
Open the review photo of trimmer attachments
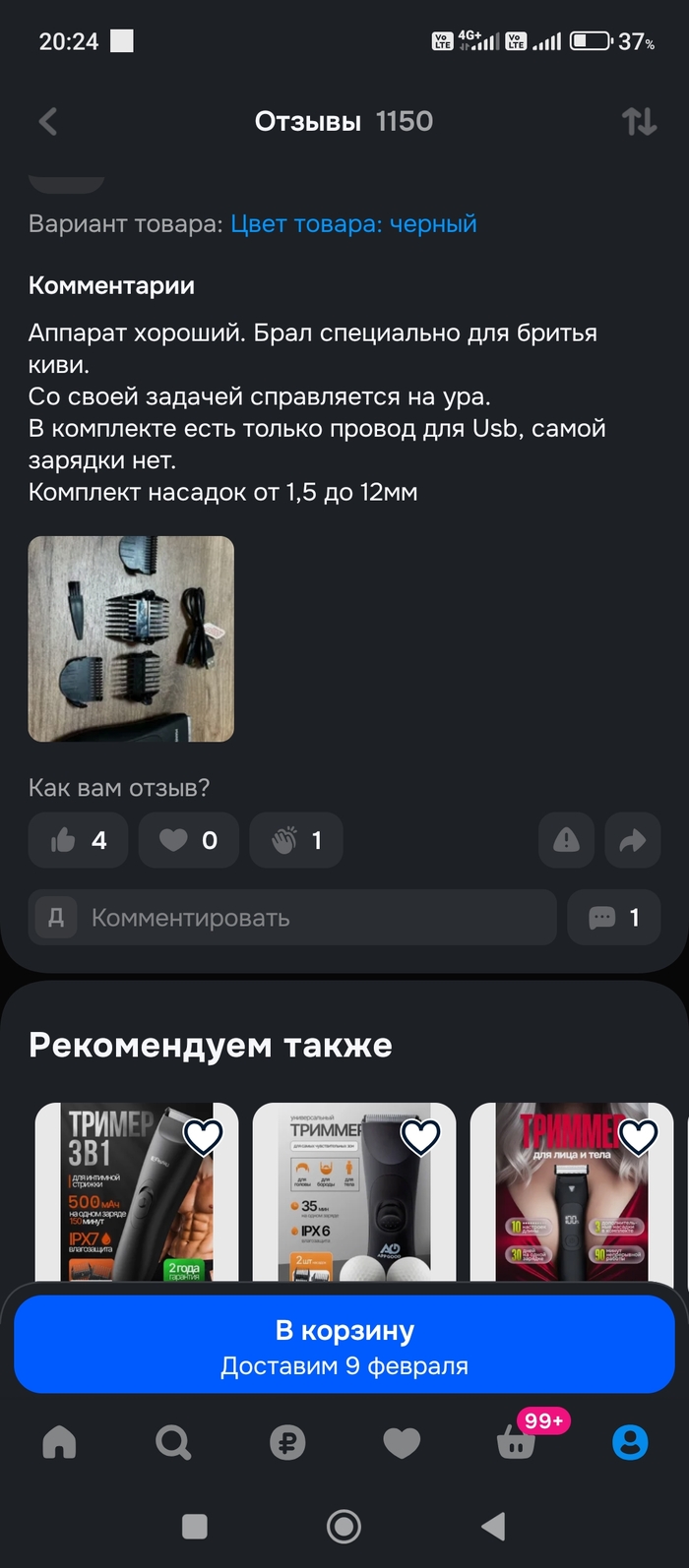(131, 638)
